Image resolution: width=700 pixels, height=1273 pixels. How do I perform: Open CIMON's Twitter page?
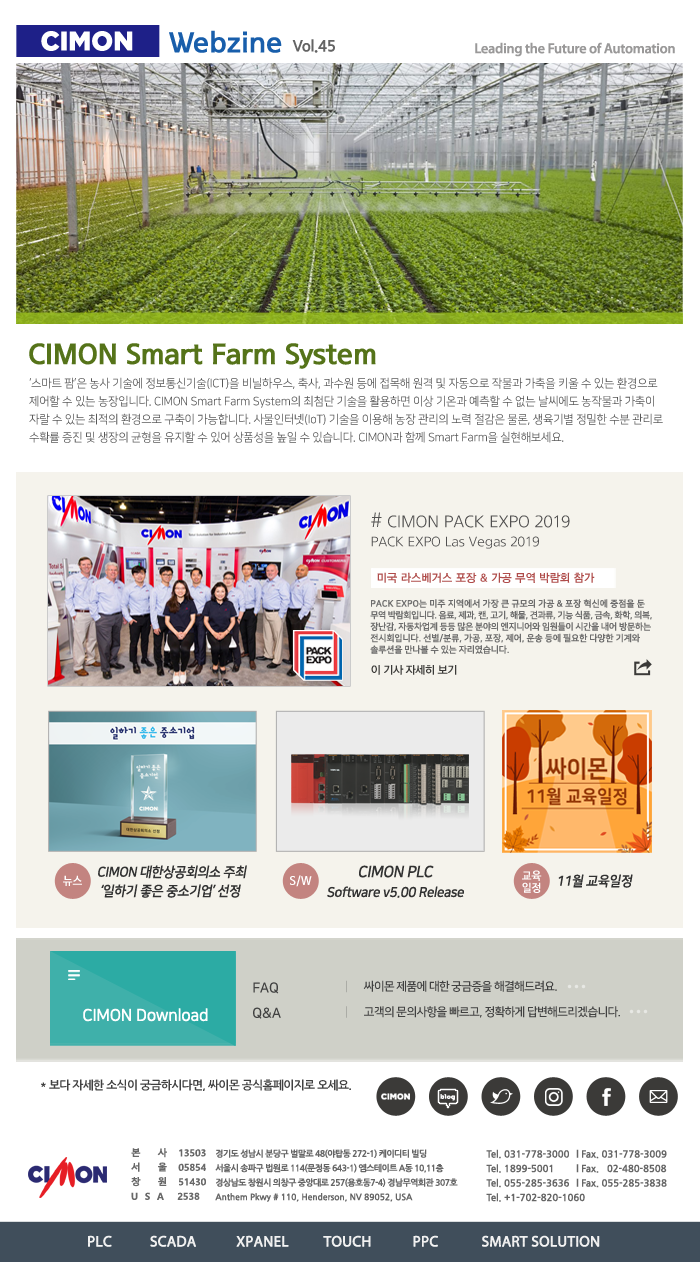pos(501,1096)
